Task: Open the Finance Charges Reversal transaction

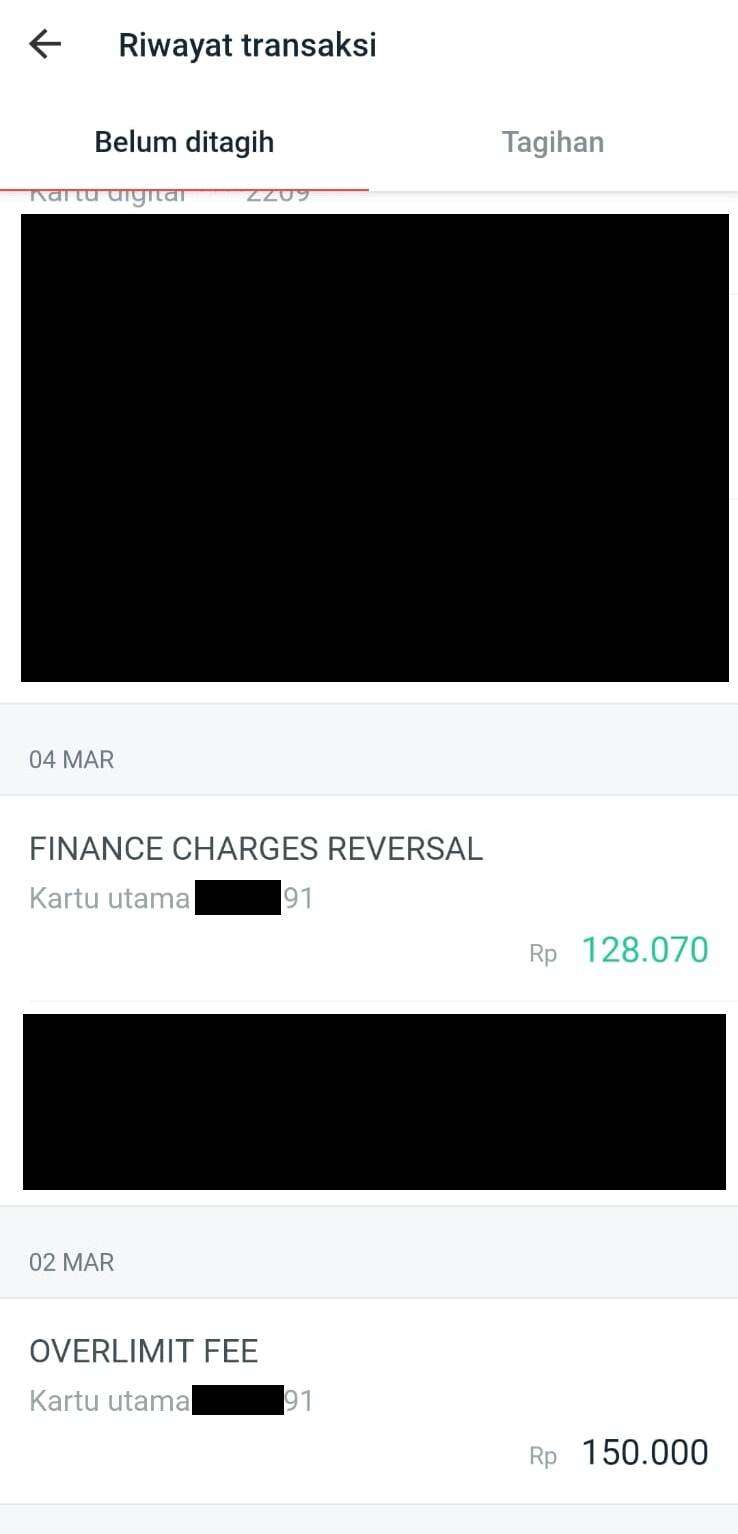Action: pos(368,897)
